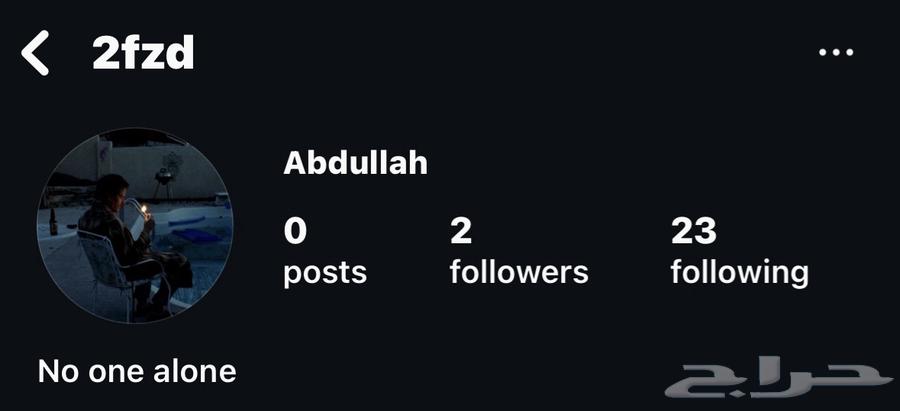
Task: Show the 23 following list
Action: click(739, 251)
